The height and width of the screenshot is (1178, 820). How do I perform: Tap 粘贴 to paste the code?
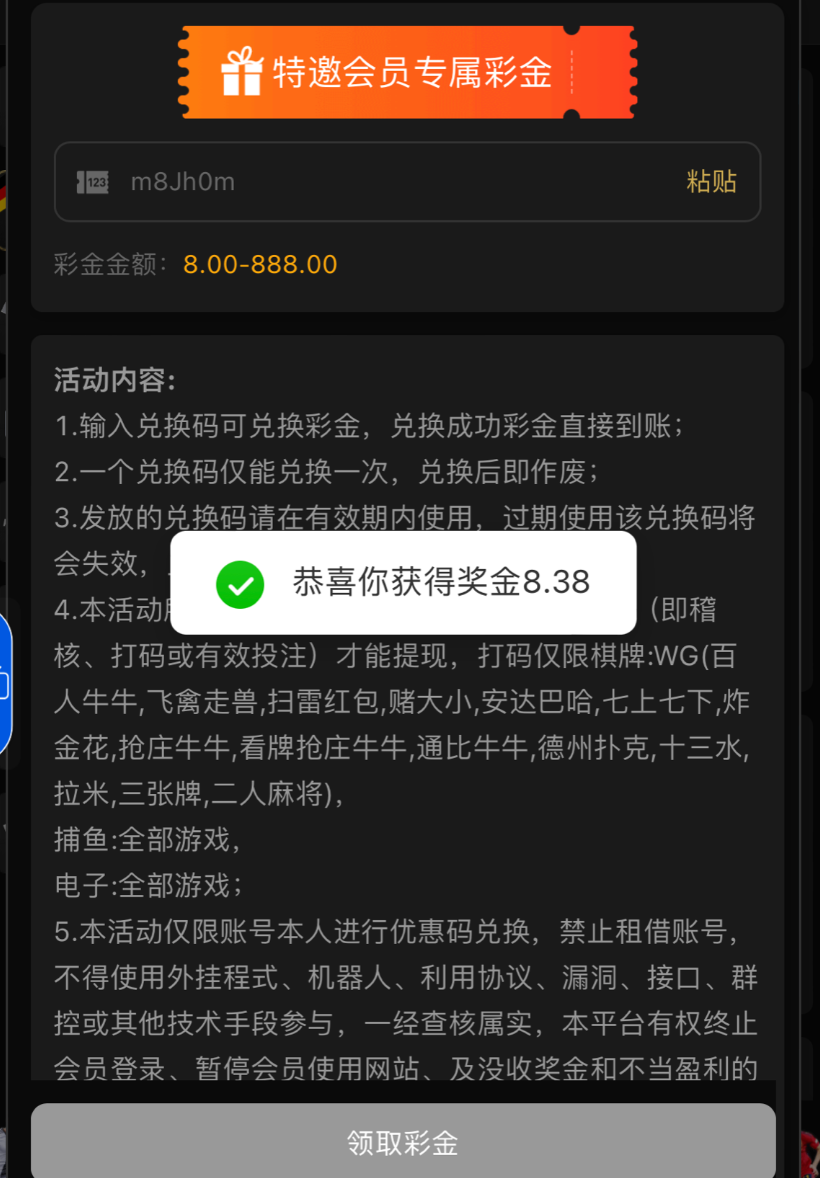711,182
